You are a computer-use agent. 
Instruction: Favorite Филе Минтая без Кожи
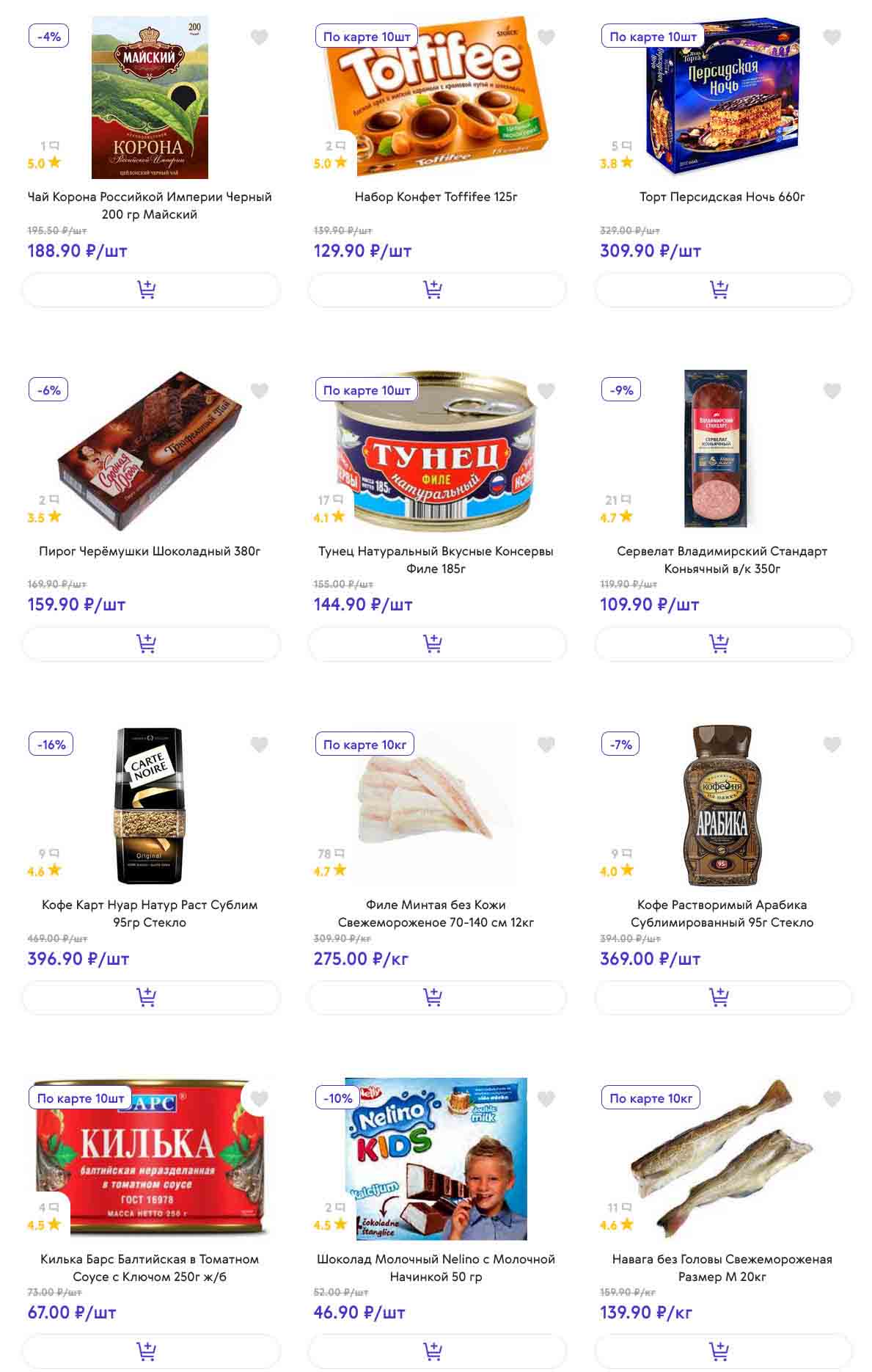tap(546, 745)
